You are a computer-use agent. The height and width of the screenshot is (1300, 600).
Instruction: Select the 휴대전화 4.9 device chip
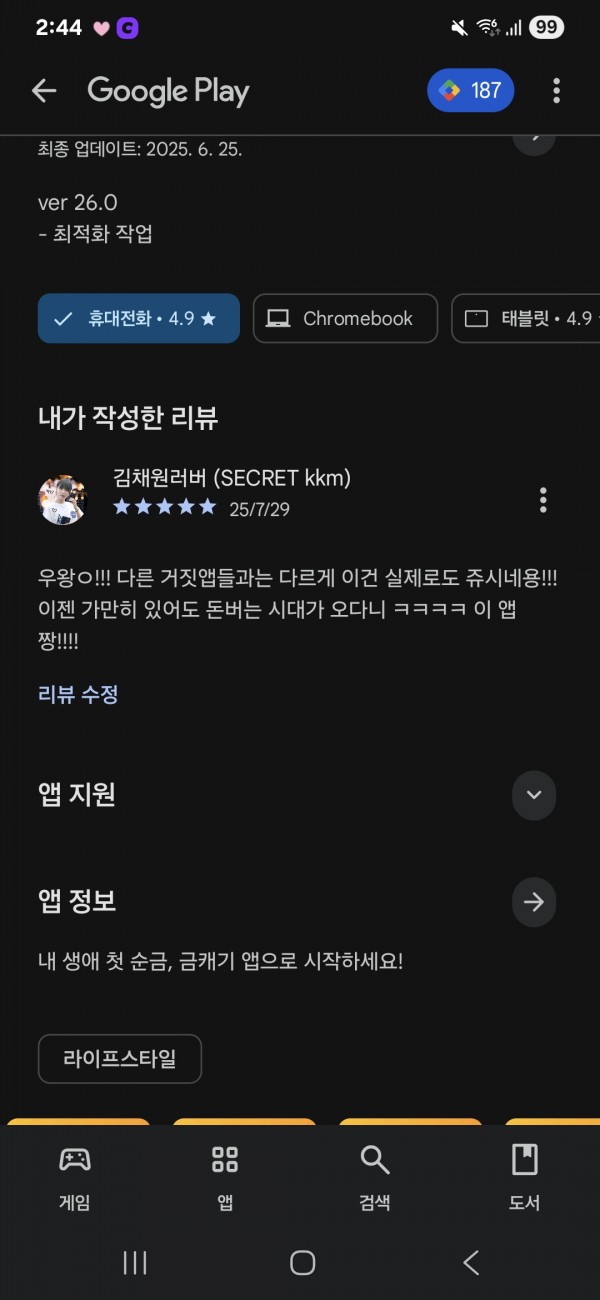coord(139,319)
